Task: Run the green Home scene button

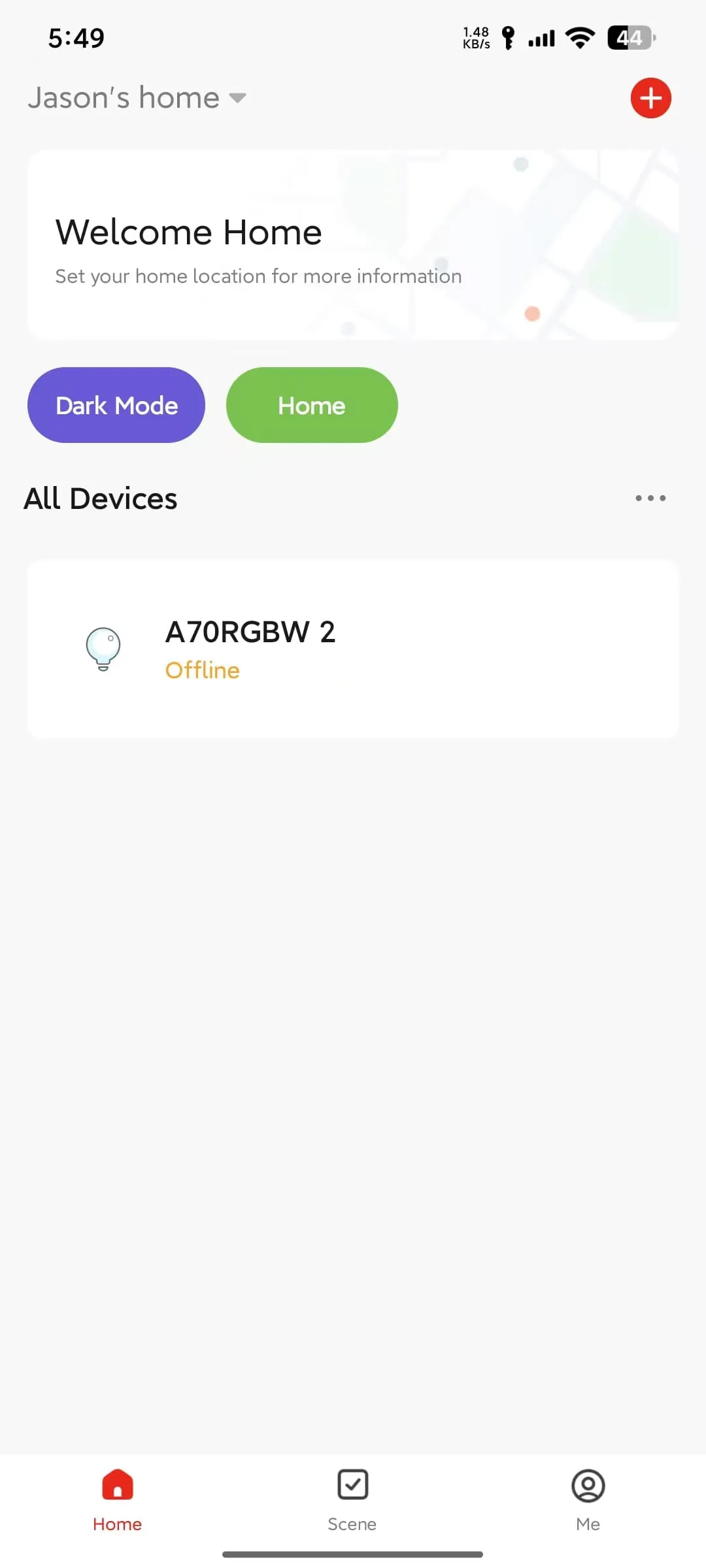Action: (312, 405)
